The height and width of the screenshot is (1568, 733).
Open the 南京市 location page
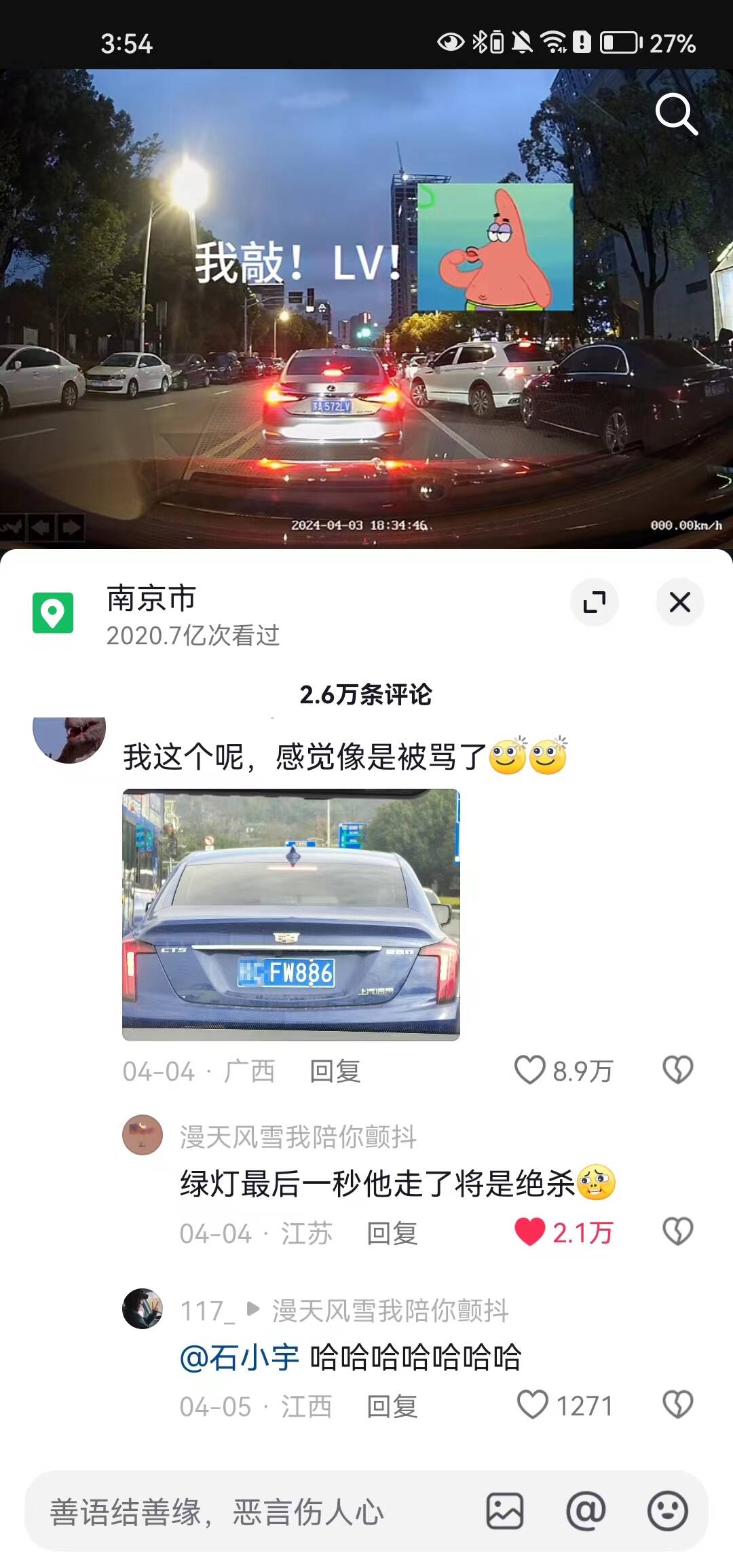[151, 599]
